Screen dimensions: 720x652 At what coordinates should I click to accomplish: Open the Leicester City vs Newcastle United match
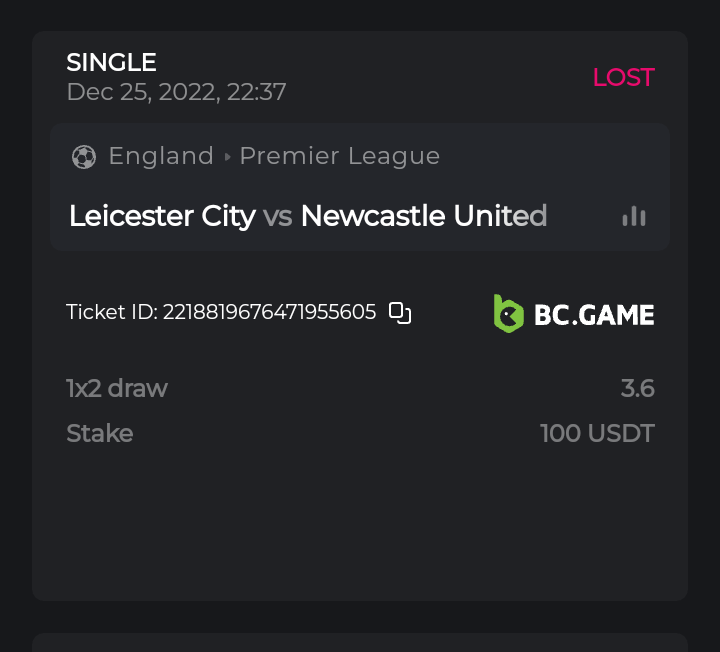(308, 216)
